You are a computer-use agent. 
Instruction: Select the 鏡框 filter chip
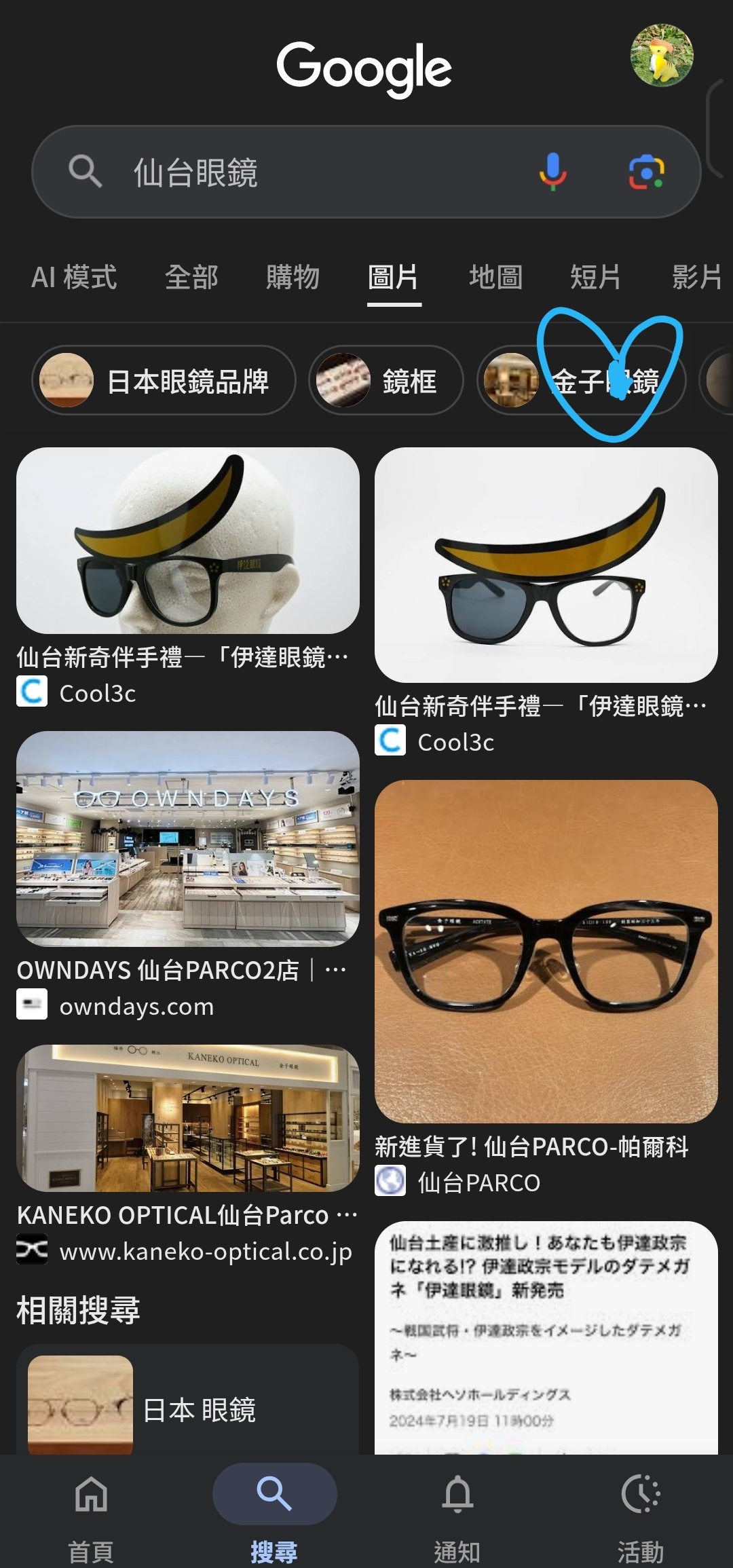point(386,381)
